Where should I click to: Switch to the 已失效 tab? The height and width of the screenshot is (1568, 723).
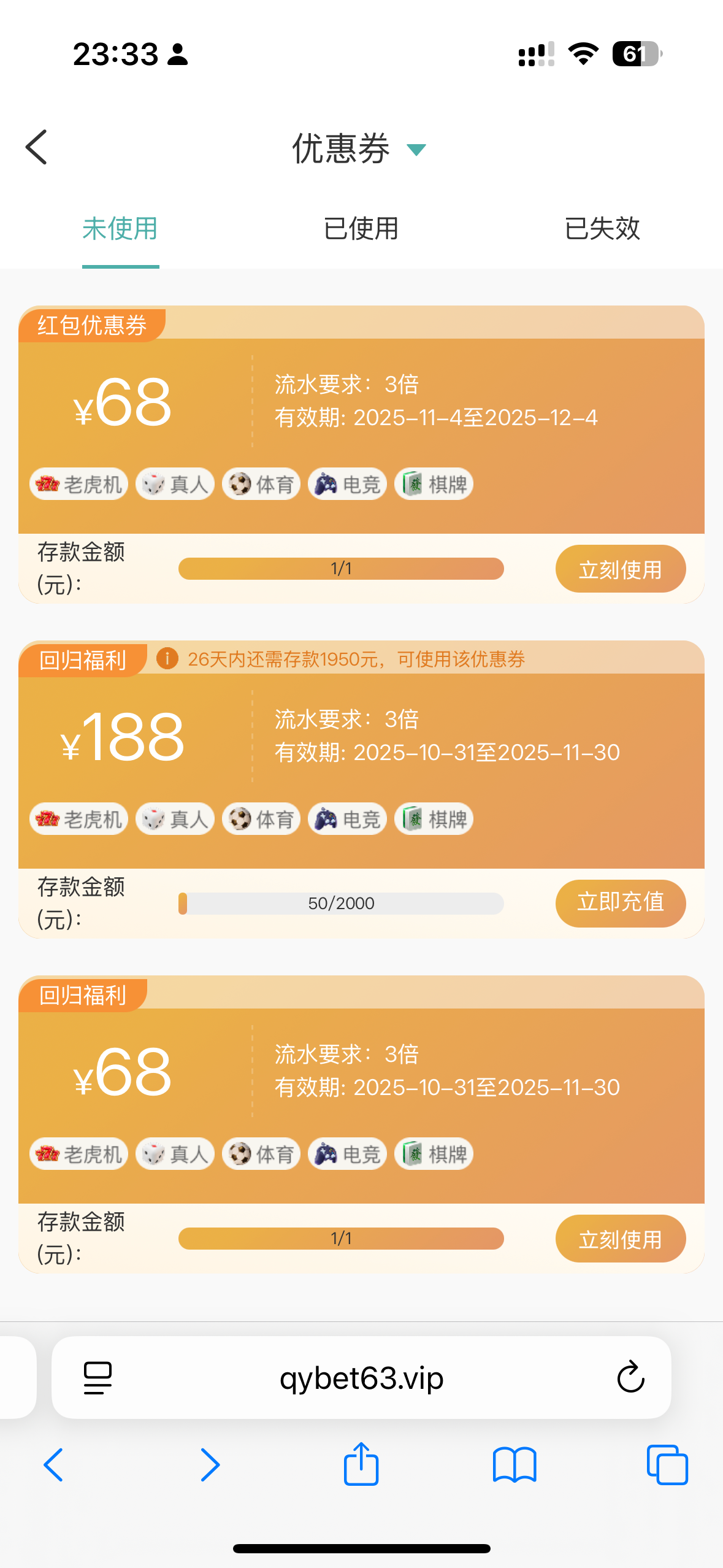pos(602,229)
